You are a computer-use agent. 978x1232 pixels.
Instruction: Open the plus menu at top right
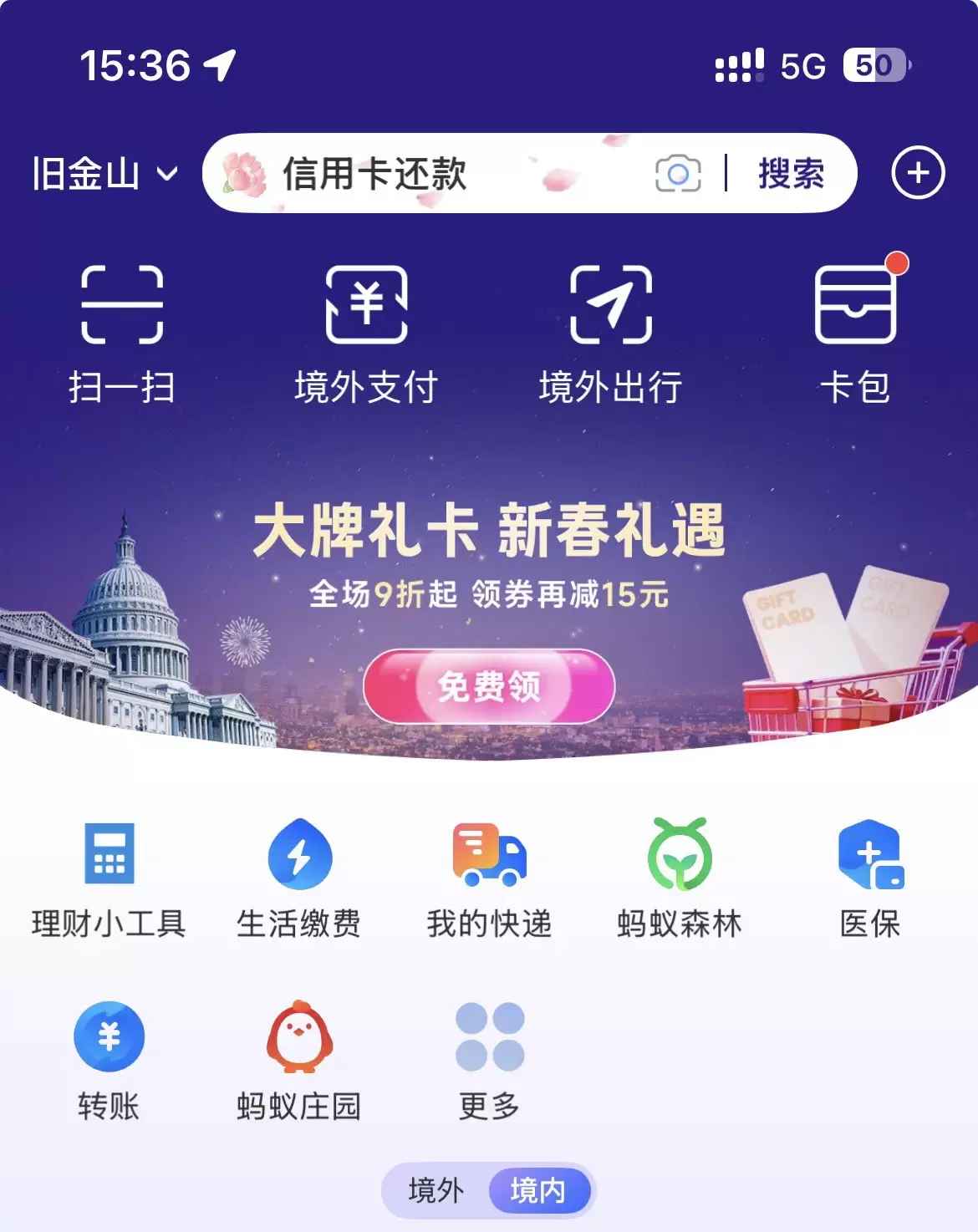[917, 172]
